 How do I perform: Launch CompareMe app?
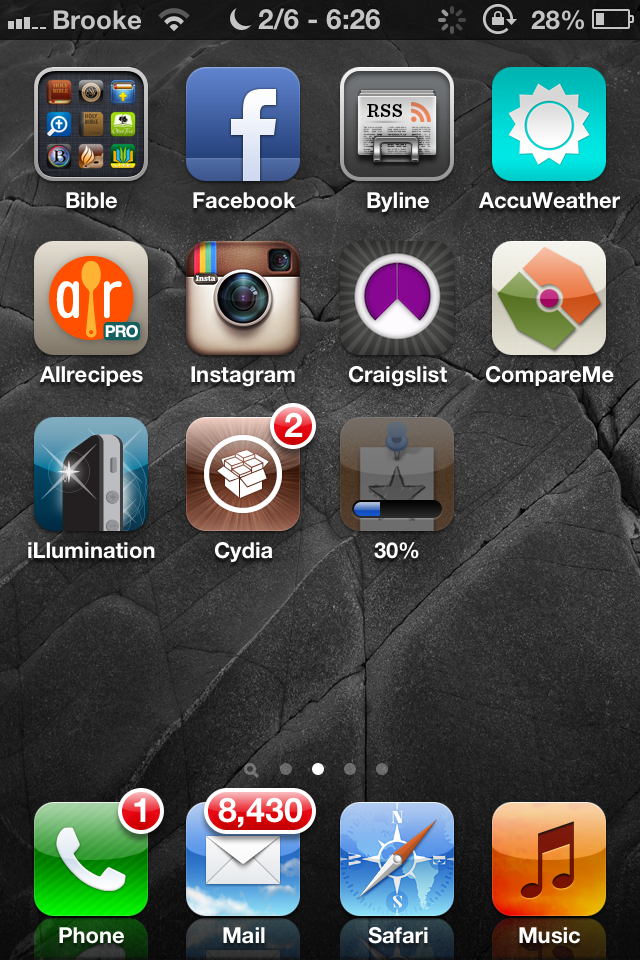coord(549,298)
